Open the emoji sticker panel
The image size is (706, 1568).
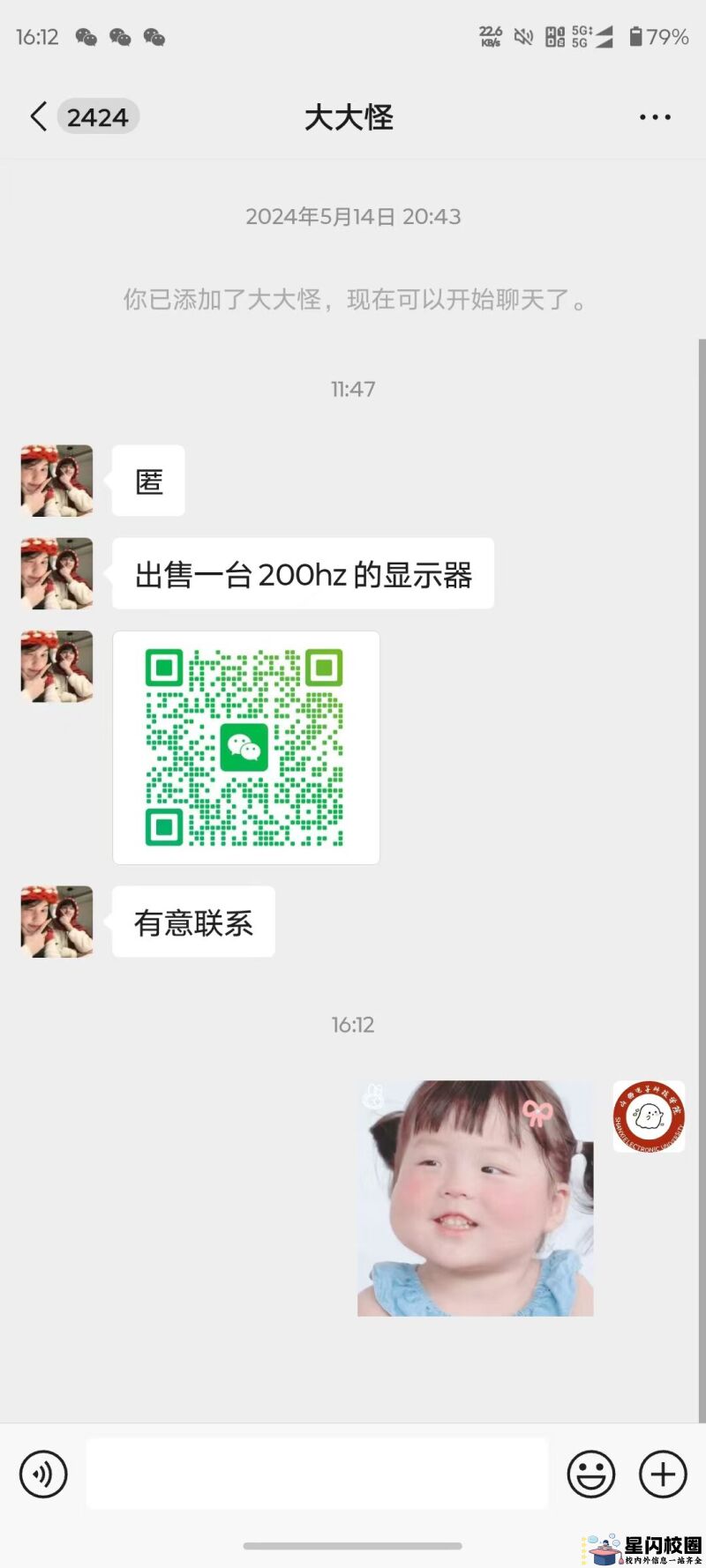590,1474
